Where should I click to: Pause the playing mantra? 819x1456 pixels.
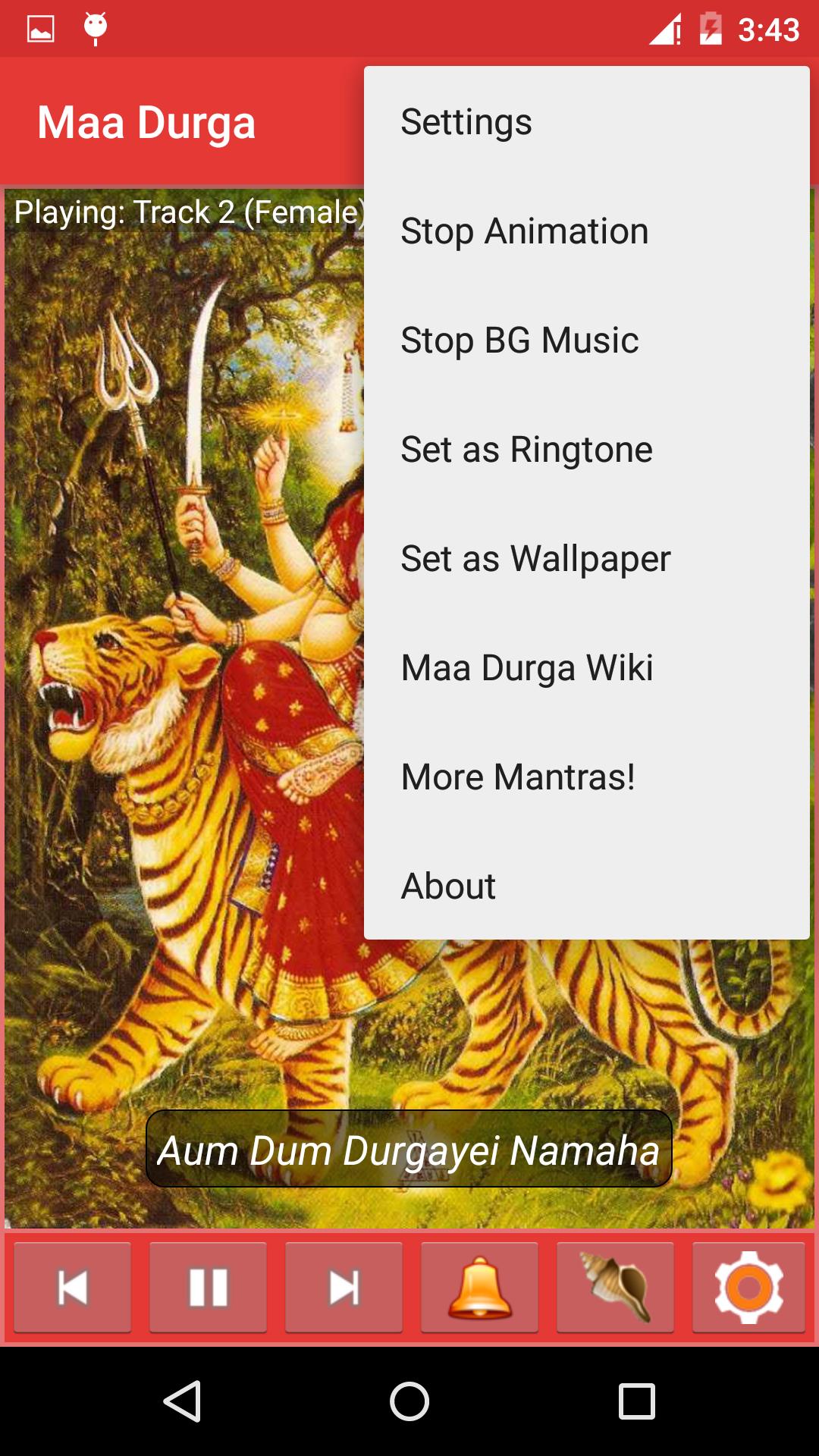[208, 1288]
